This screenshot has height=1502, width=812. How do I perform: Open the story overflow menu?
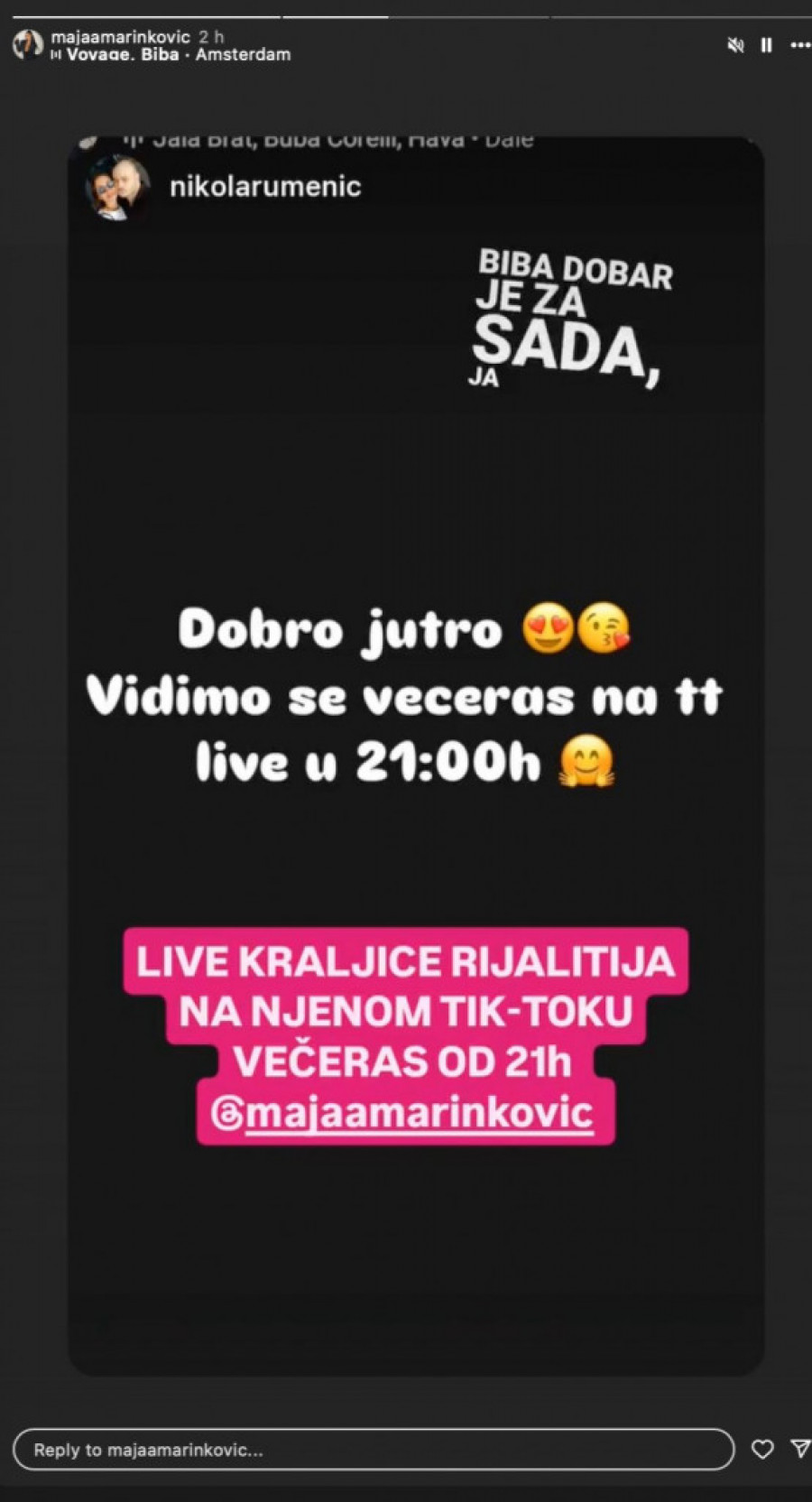click(799, 45)
